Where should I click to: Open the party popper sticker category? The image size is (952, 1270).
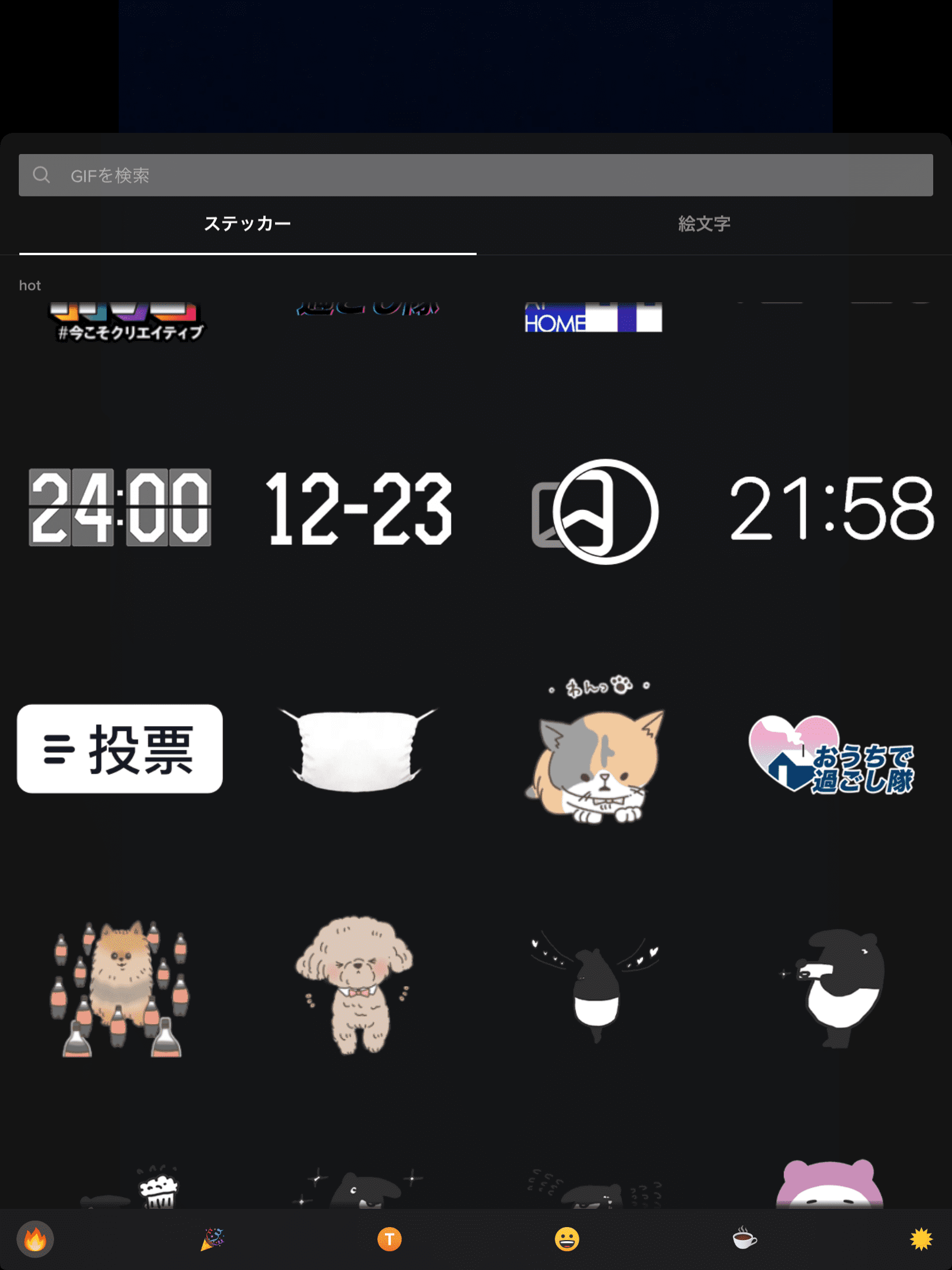click(x=213, y=1239)
